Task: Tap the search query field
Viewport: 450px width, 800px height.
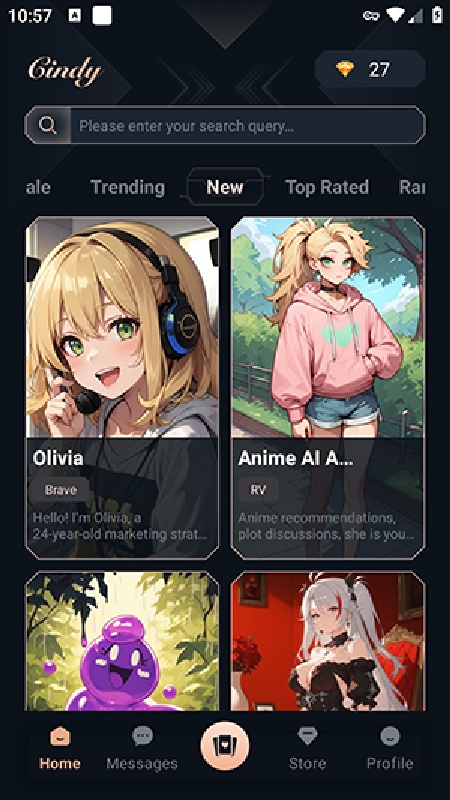Action: 225,125
